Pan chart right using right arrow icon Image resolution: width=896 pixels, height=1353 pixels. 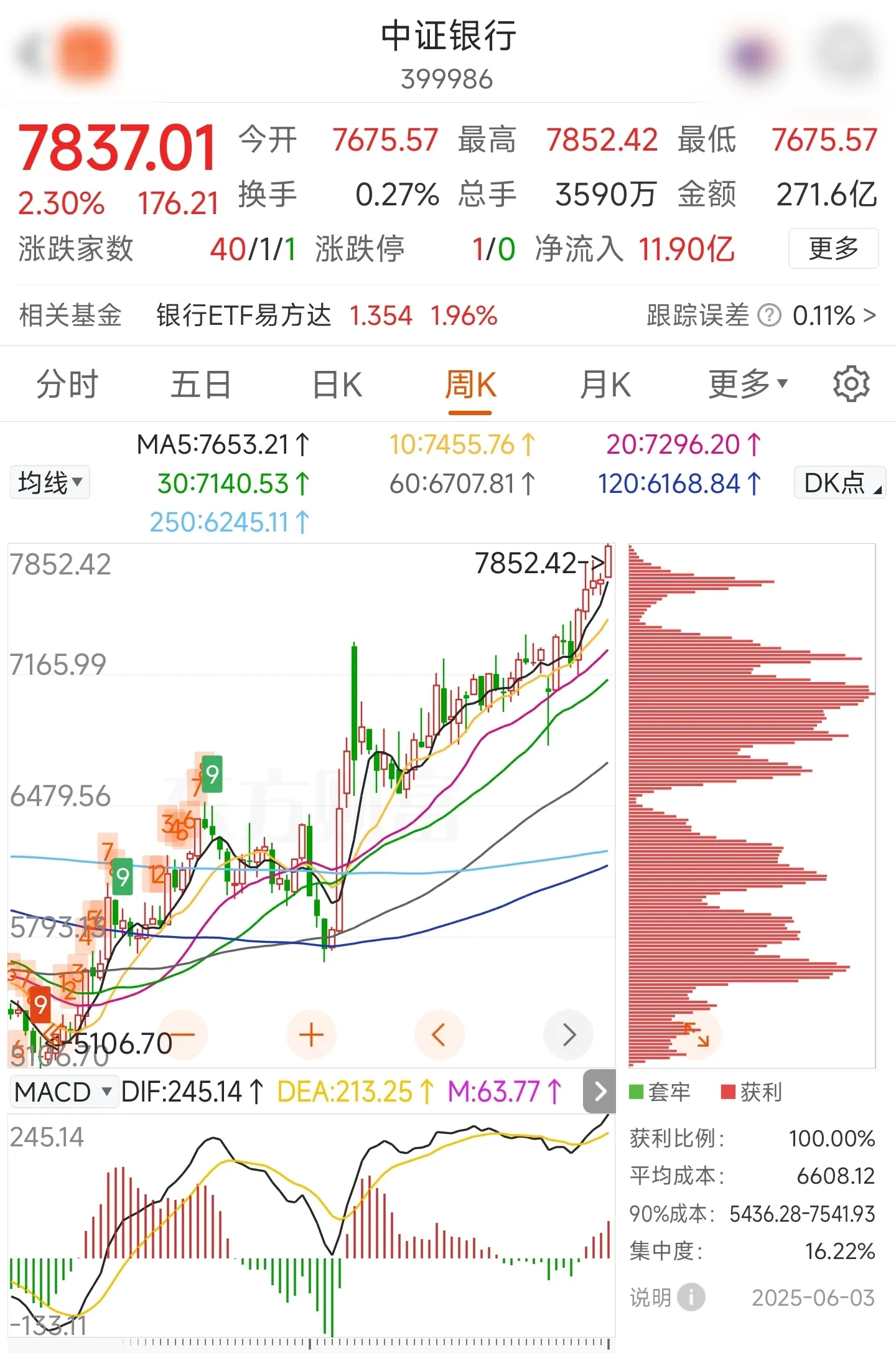coord(568,1034)
